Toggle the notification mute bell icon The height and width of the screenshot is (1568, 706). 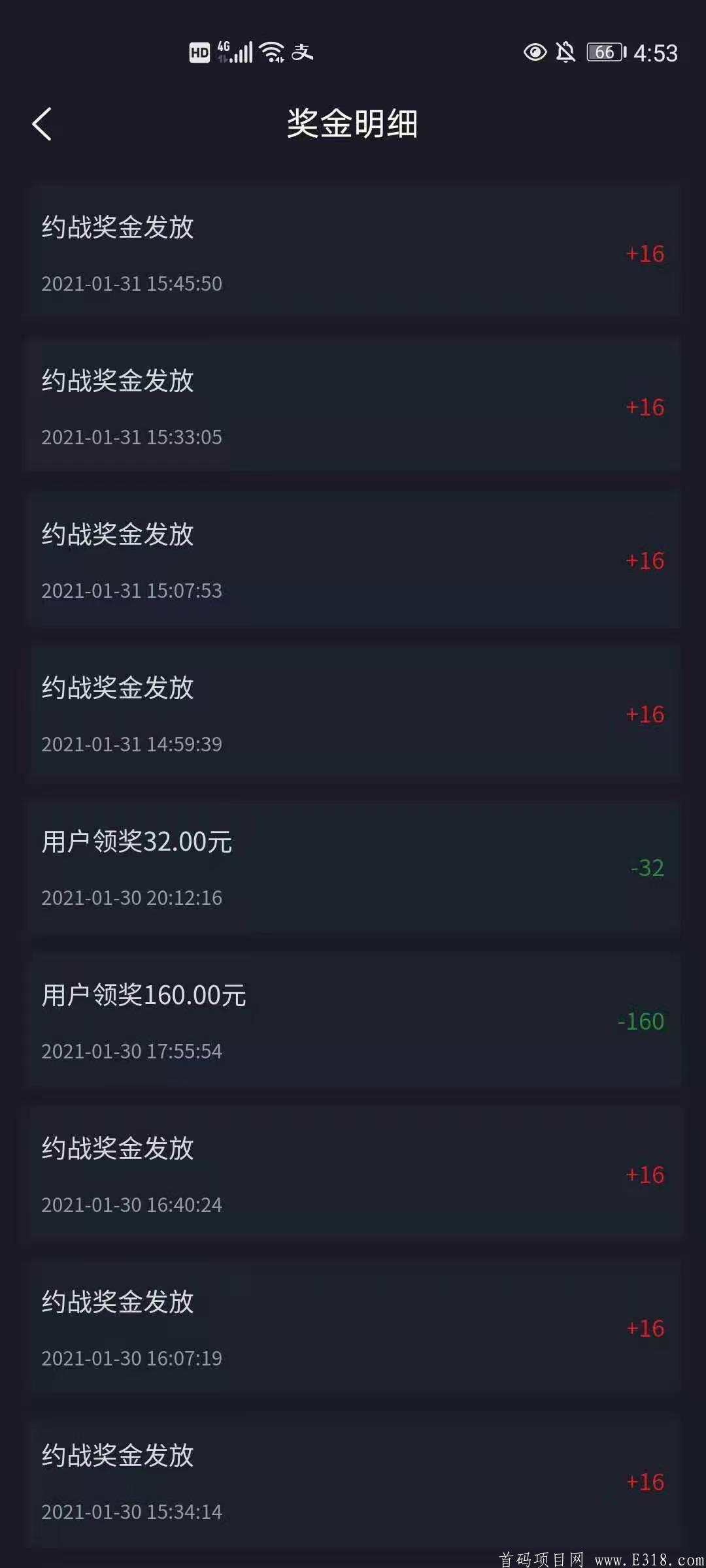[565, 52]
